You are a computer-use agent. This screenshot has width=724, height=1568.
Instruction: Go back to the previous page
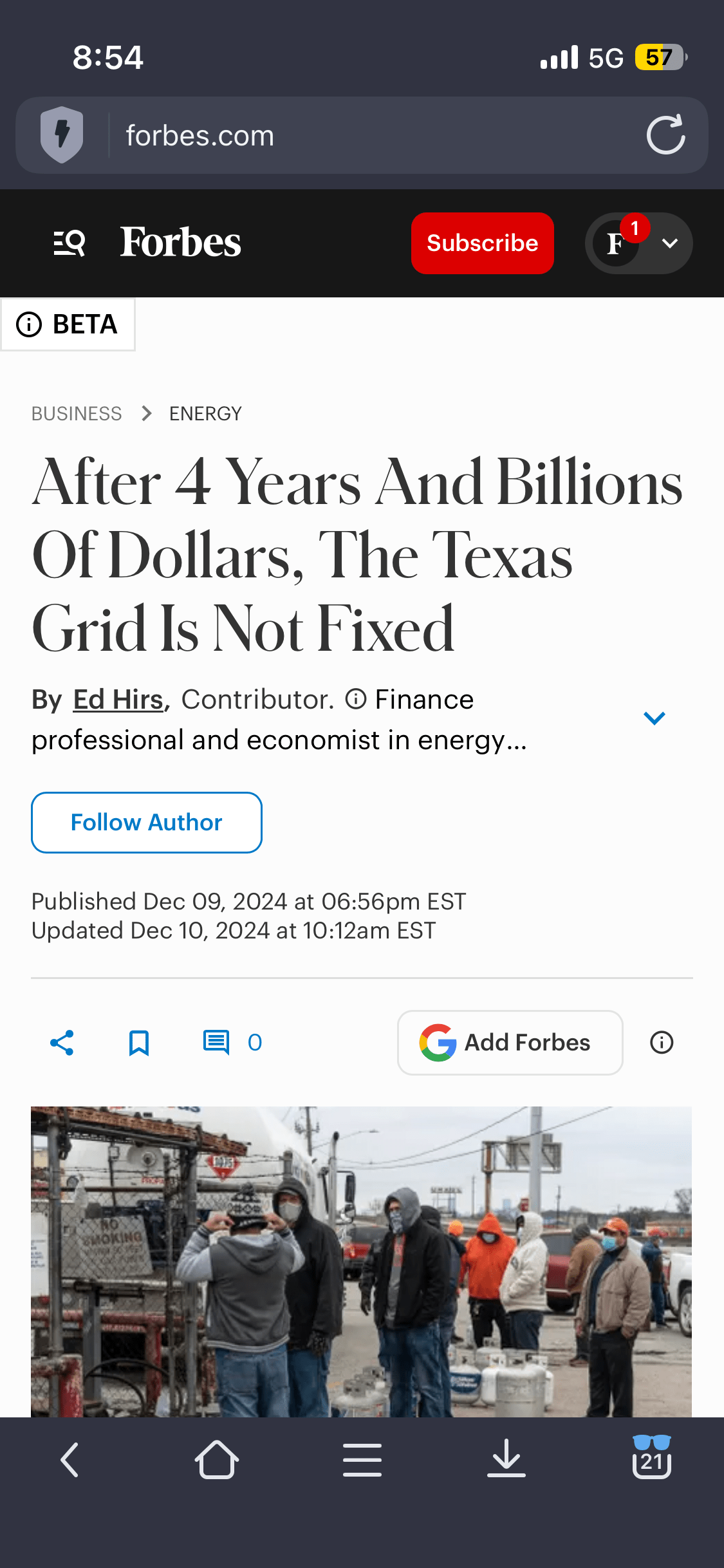tap(70, 1460)
